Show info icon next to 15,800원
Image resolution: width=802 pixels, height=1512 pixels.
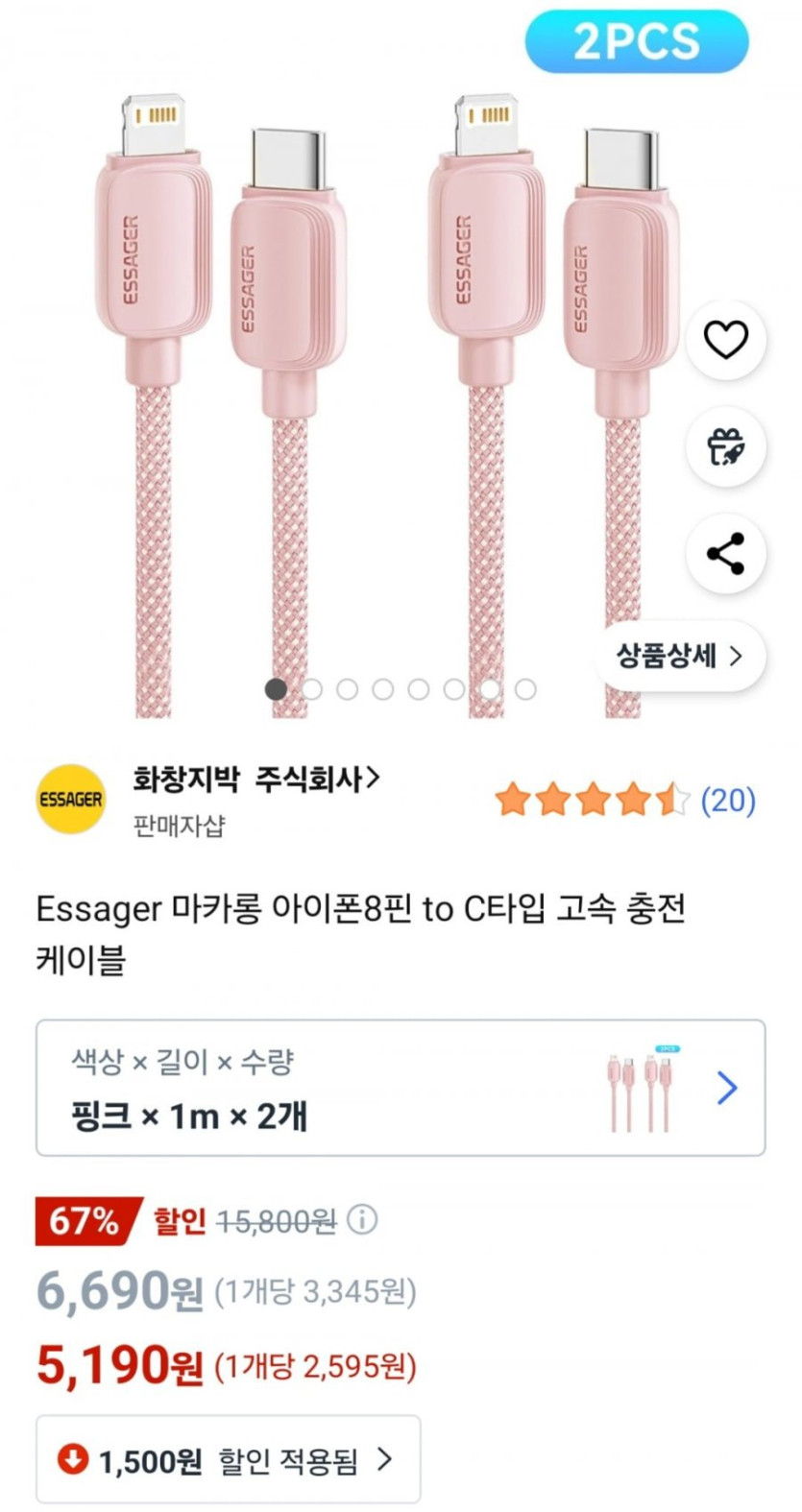pyautogui.click(x=362, y=1220)
